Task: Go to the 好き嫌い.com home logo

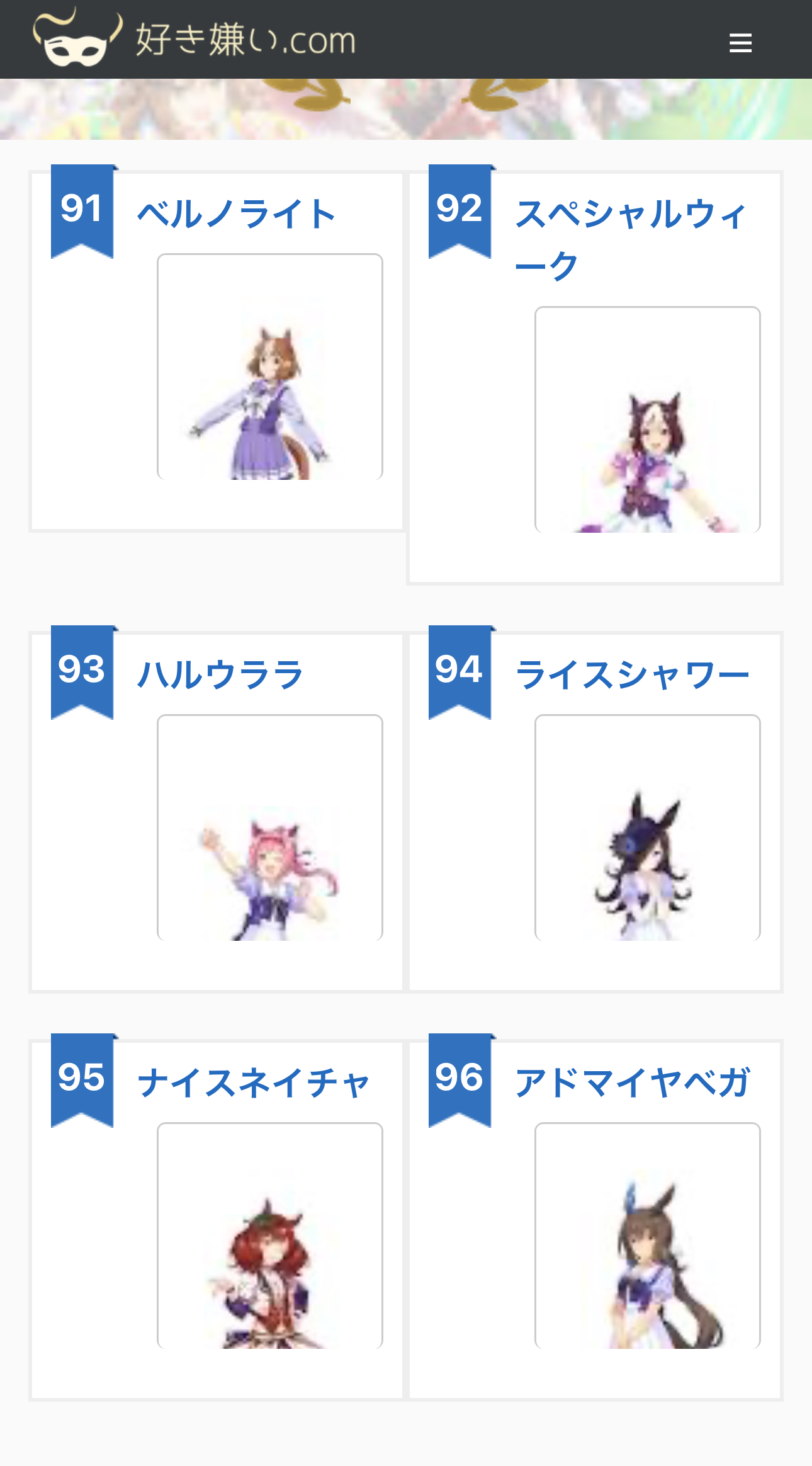Action: tap(195, 39)
